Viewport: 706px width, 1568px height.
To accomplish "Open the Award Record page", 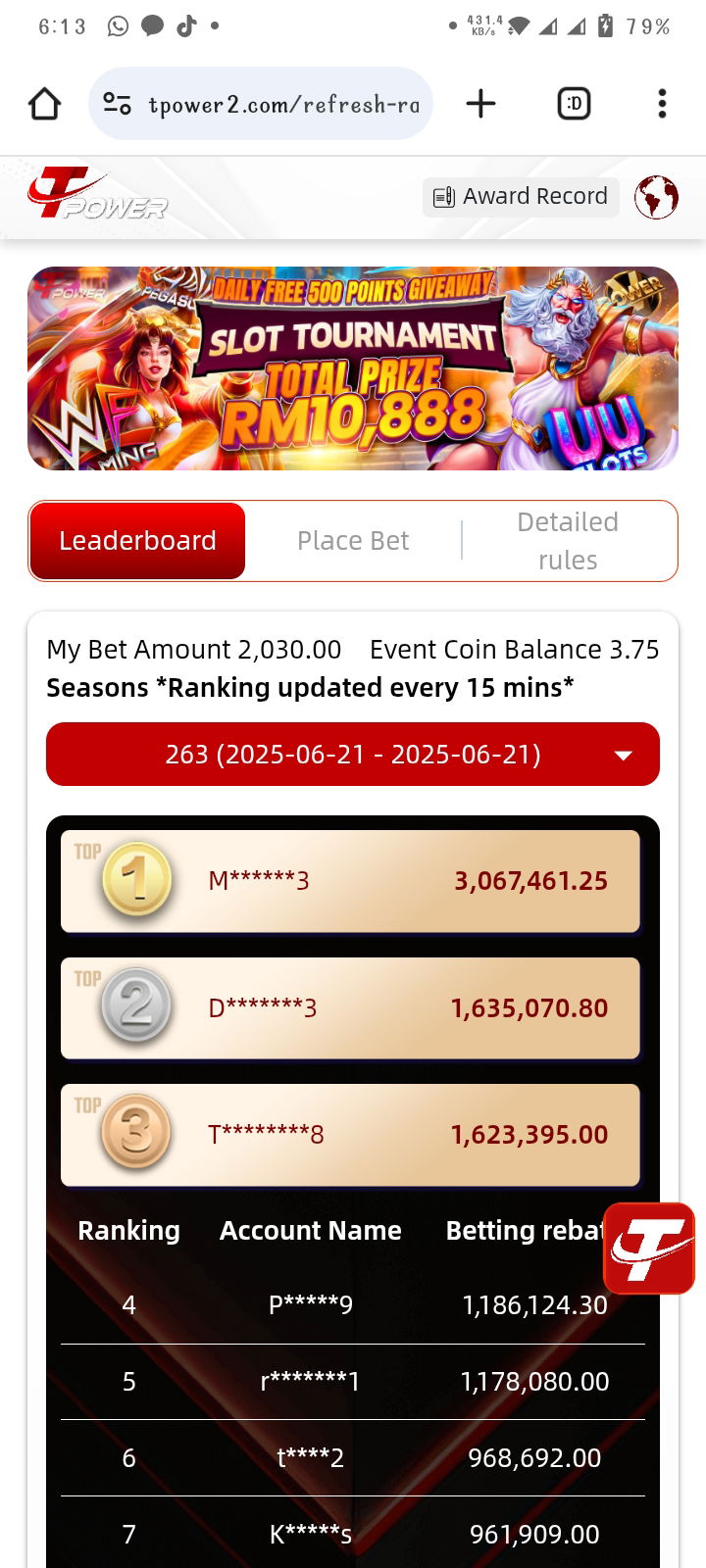I will [x=521, y=197].
